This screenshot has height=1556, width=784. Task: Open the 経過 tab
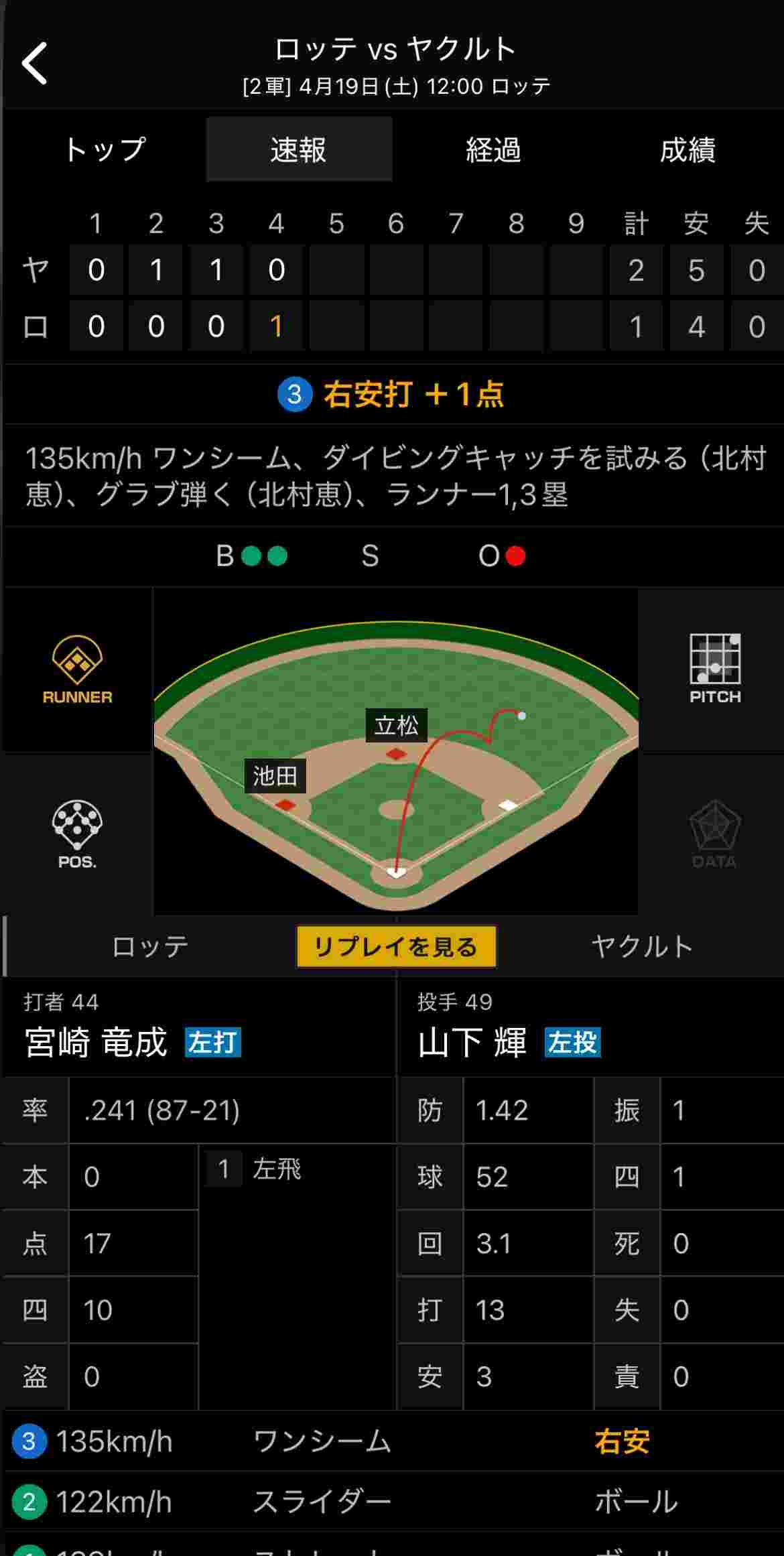[493, 149]
